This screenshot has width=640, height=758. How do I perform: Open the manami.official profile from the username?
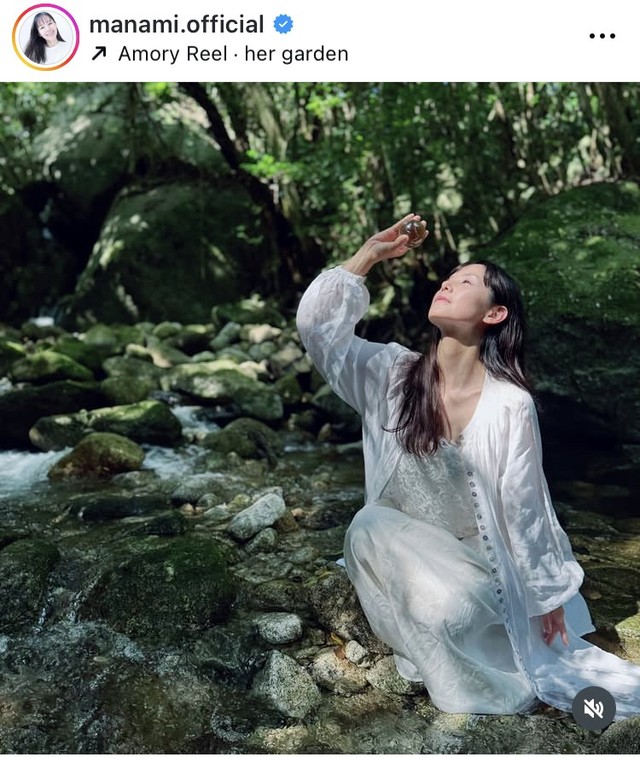pos(176,24)
